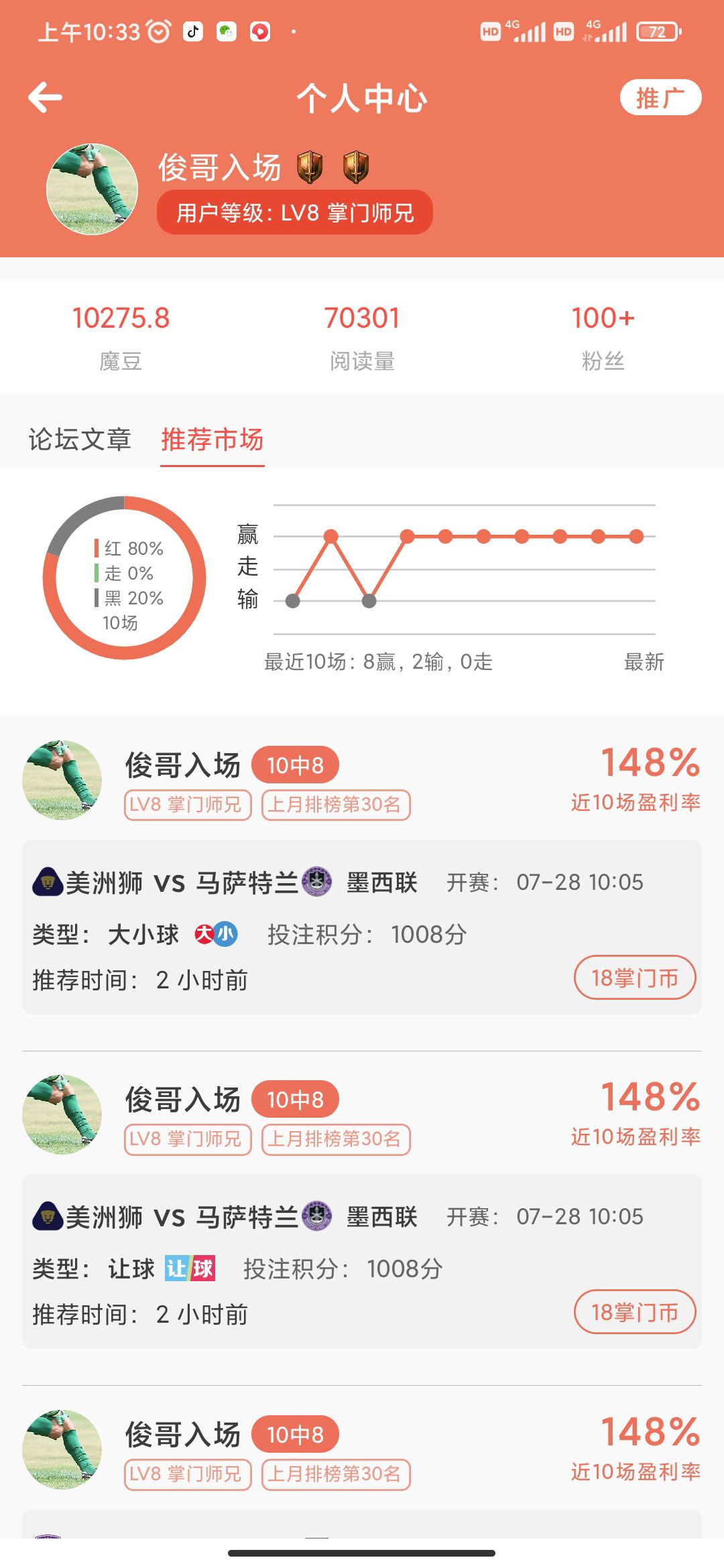Go back using the top arrow
This screenshot has width=724, height=1568.
click(x=45, y=98)
